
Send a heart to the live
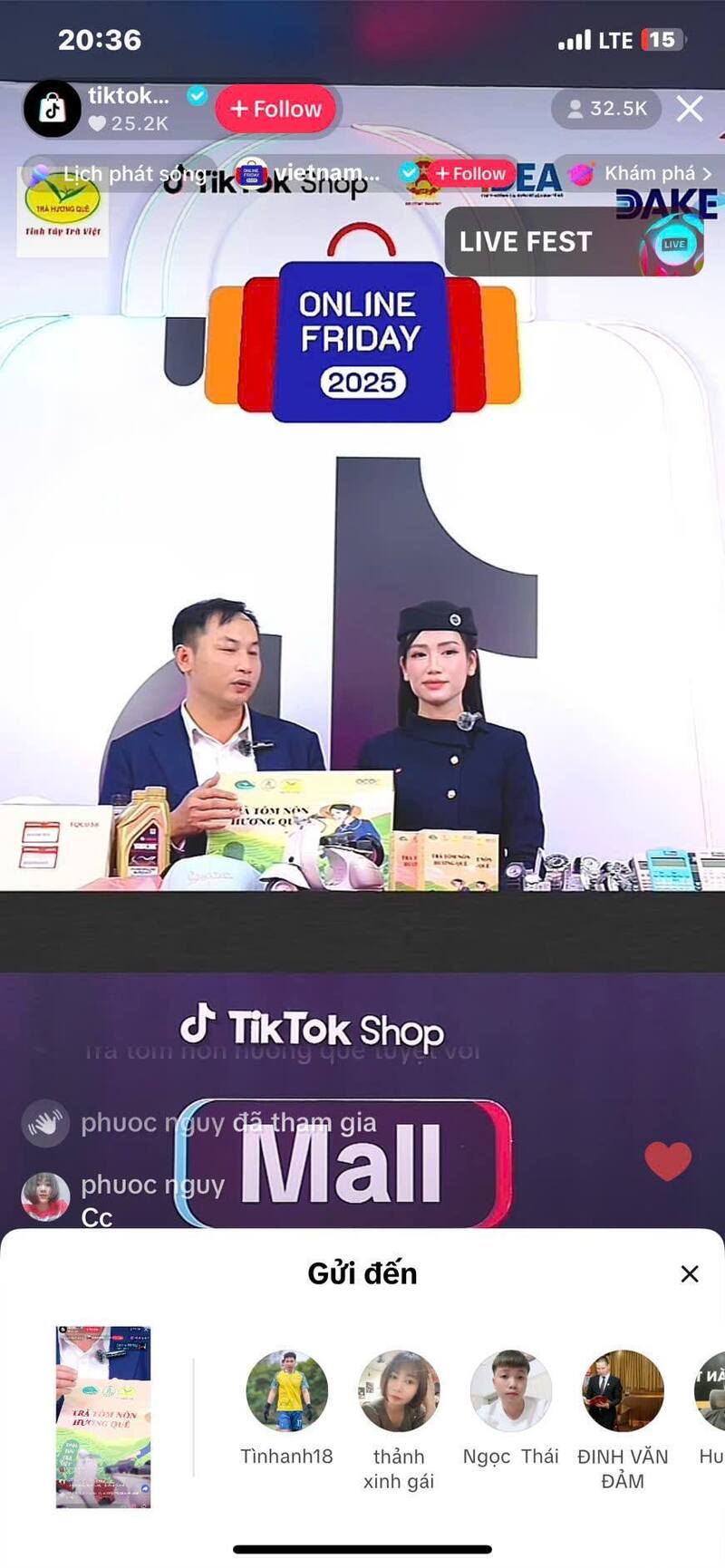click(667, 1161)
